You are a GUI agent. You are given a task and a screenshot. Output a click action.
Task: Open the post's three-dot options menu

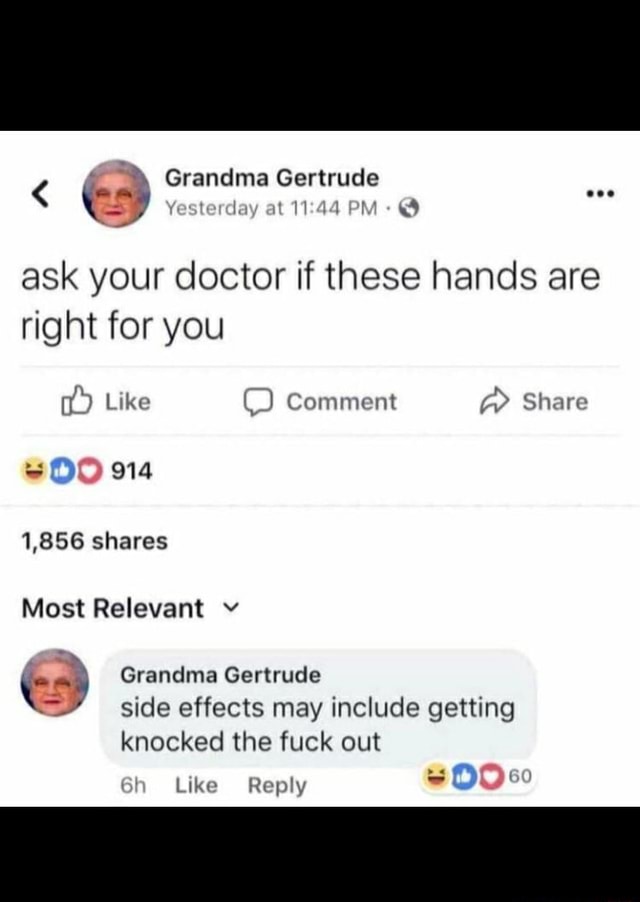(598, 194)
